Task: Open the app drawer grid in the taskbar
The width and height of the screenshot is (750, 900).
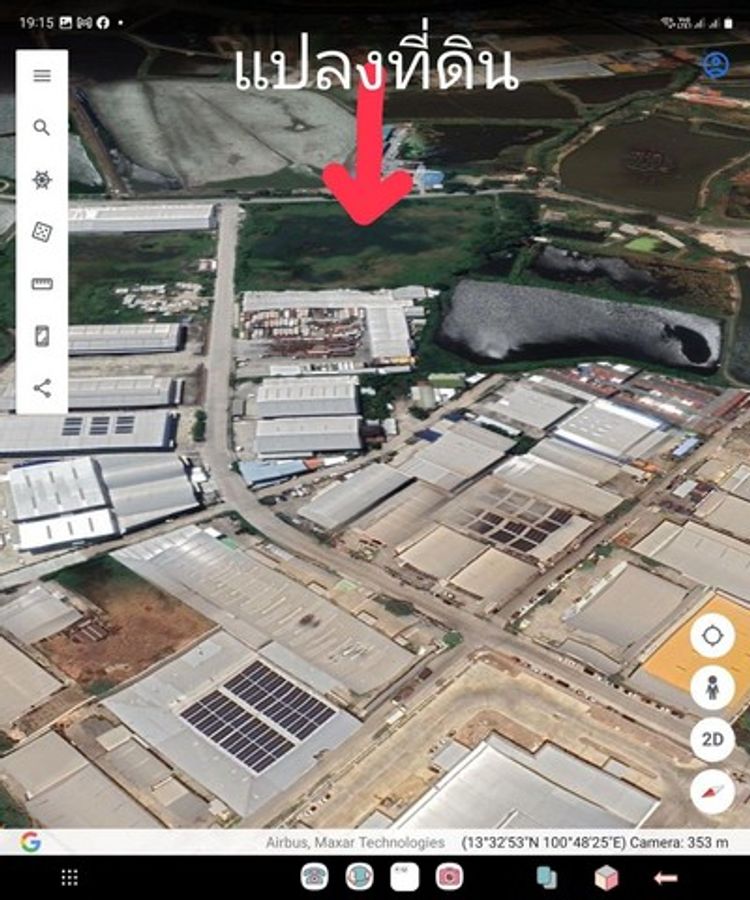Action: [x=69, y=877]
